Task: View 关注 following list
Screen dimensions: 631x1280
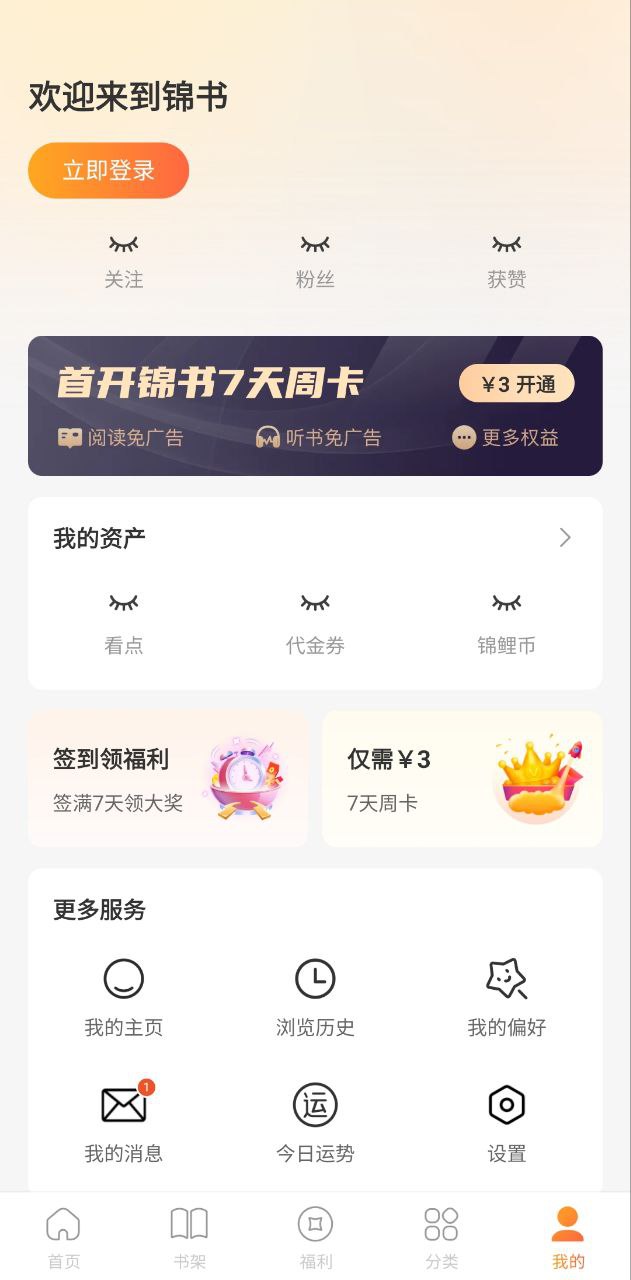Action: tap(124, 262)
